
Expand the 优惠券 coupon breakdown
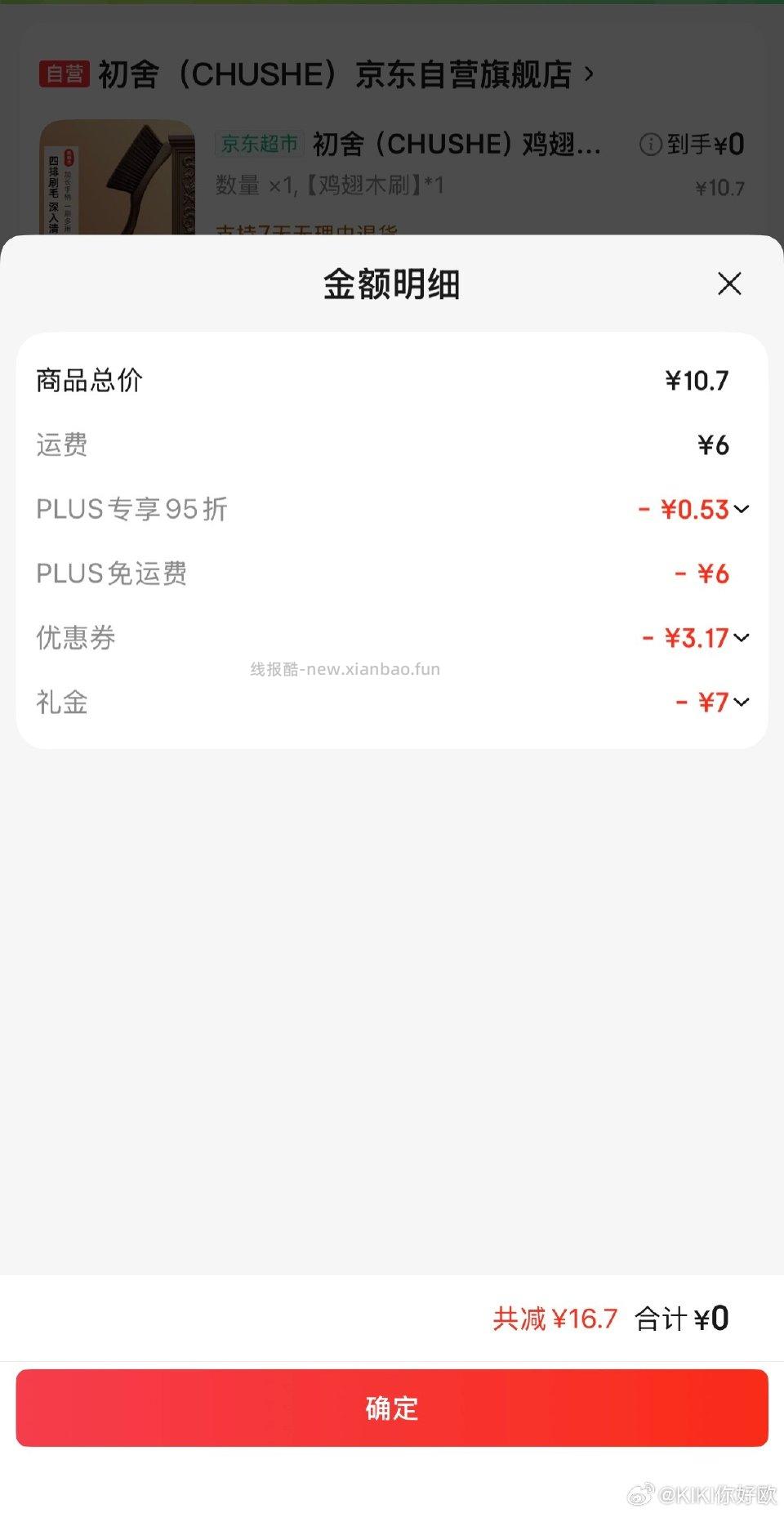[x=742, y=638]
